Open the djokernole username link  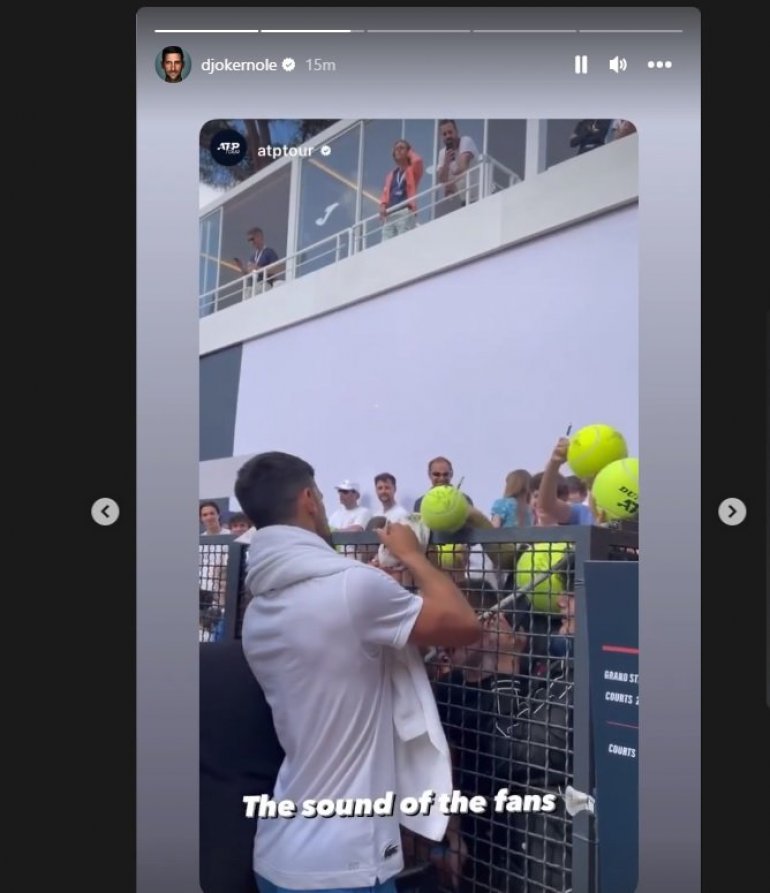(239, 65)
